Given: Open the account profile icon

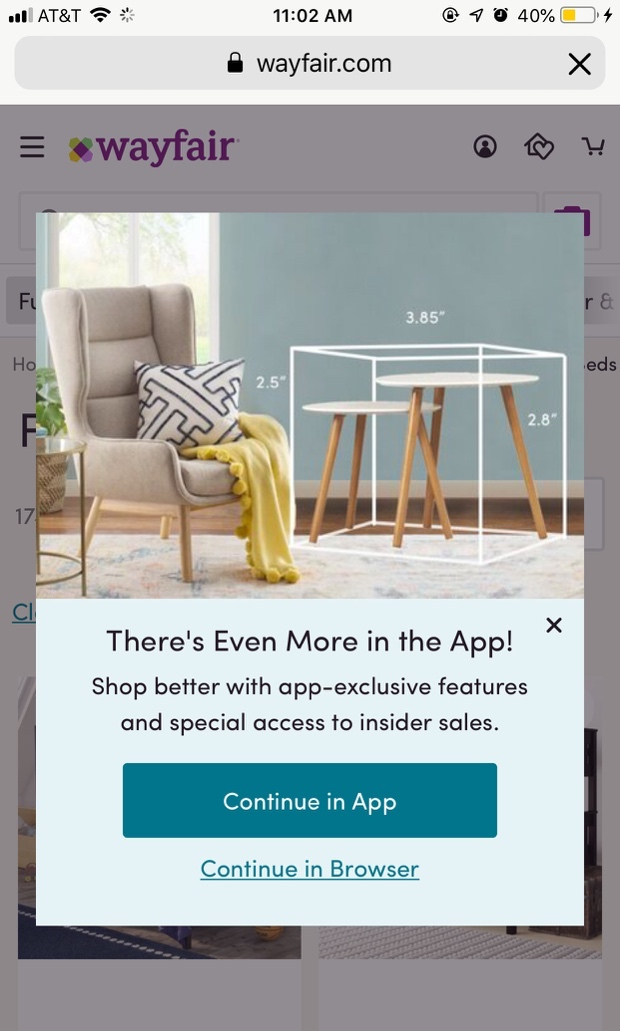Looking at the screenshot, I should (x=485, y=147).
